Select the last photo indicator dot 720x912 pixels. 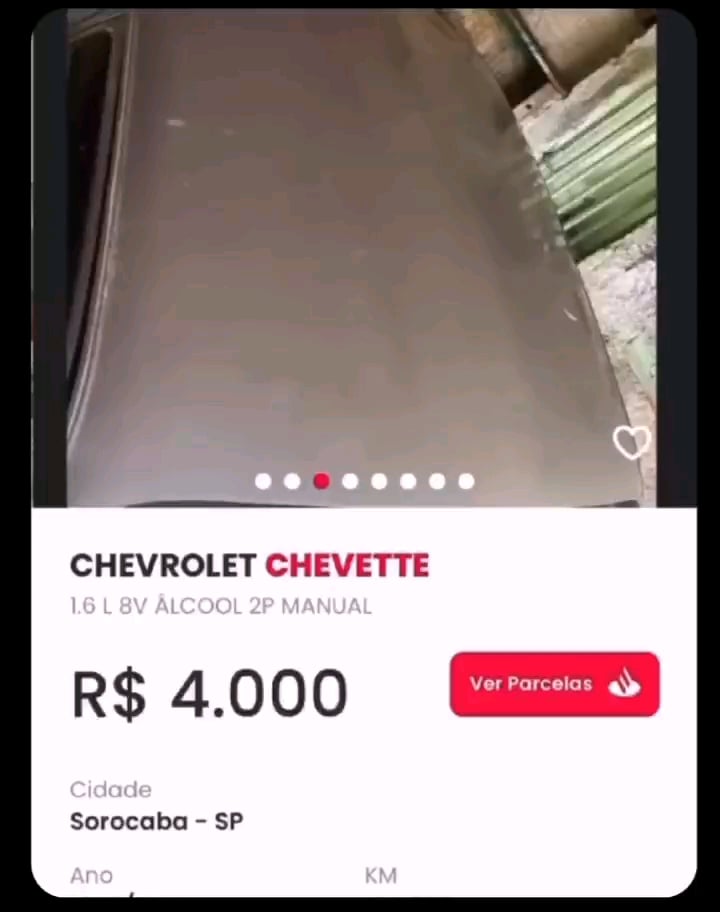[x=466, y=481]
